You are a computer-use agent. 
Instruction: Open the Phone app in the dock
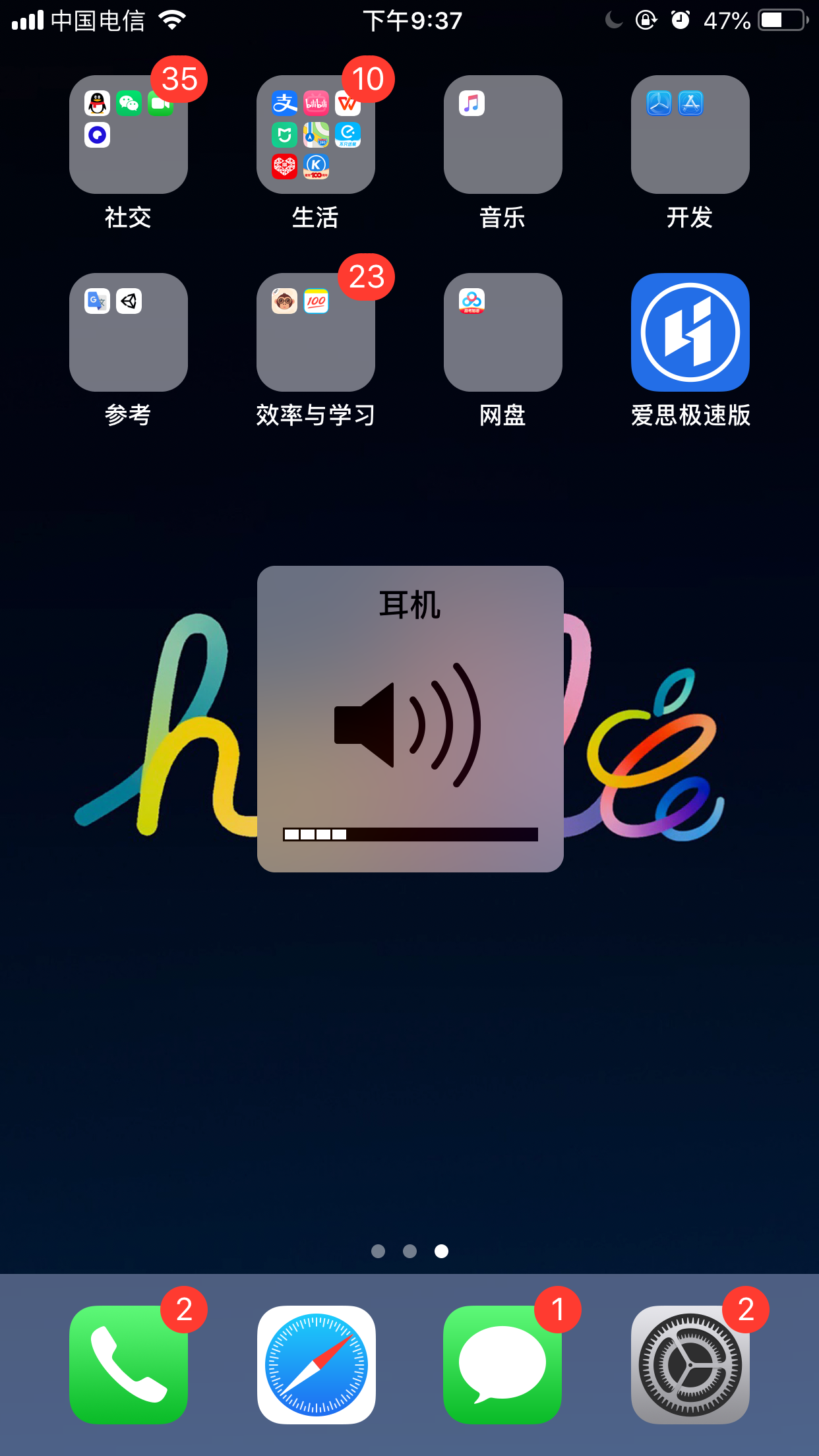pyautogui.click(x=129, y=1365)
